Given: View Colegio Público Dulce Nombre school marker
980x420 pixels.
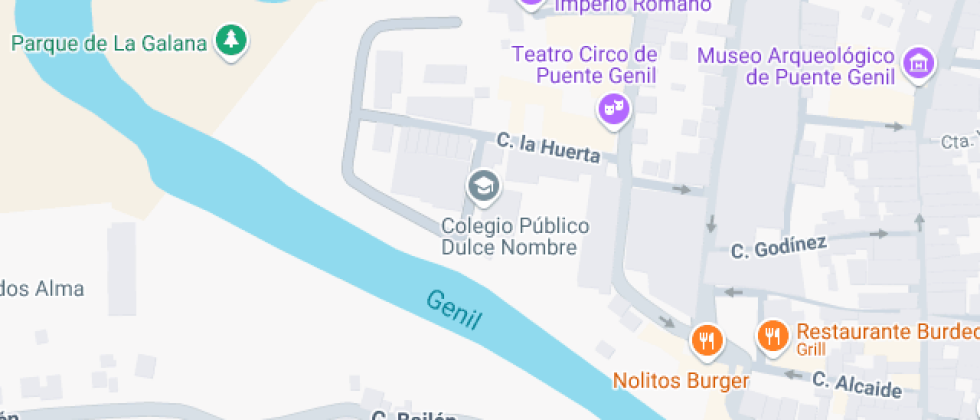Looking at the screenshot, I should [483, 185].
